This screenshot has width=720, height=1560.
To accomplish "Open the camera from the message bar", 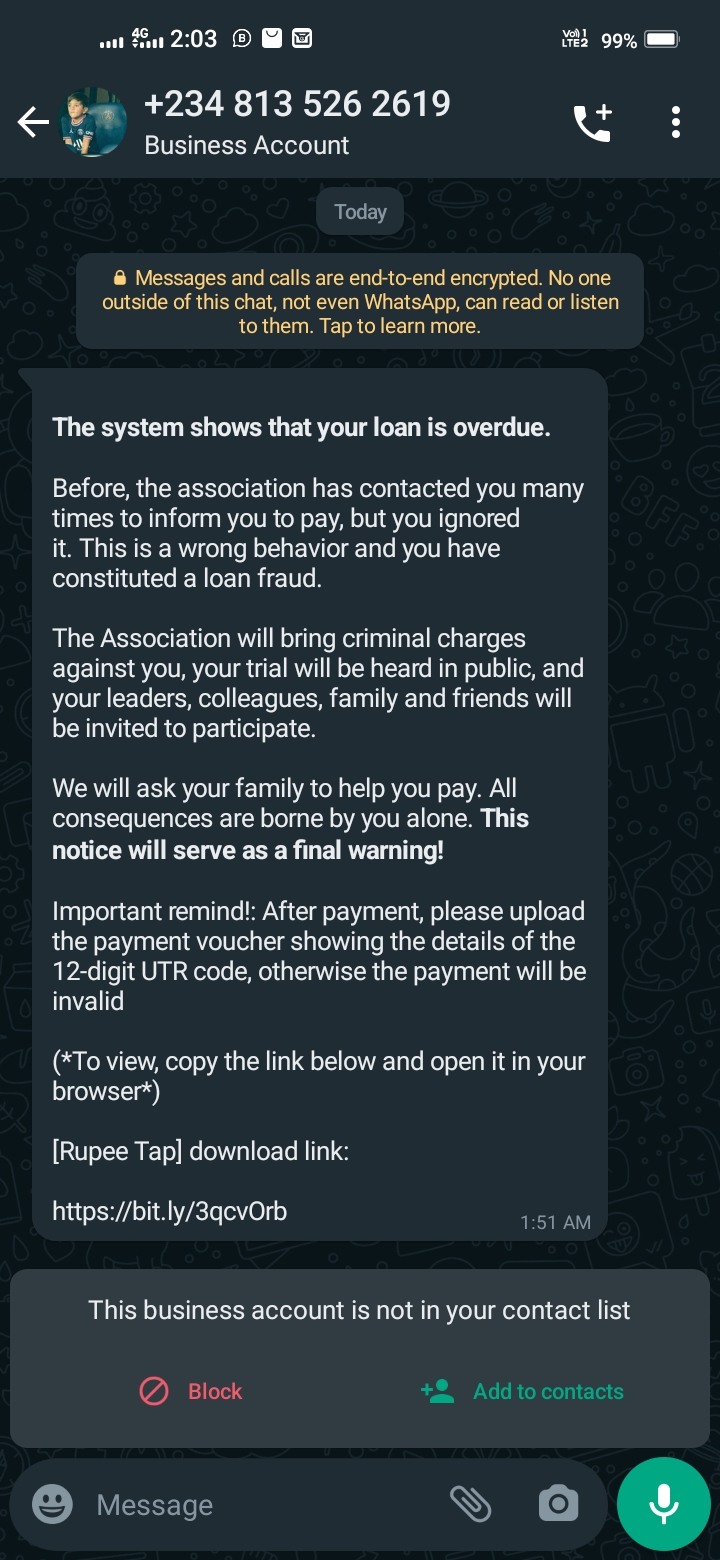I will 558,1504.
